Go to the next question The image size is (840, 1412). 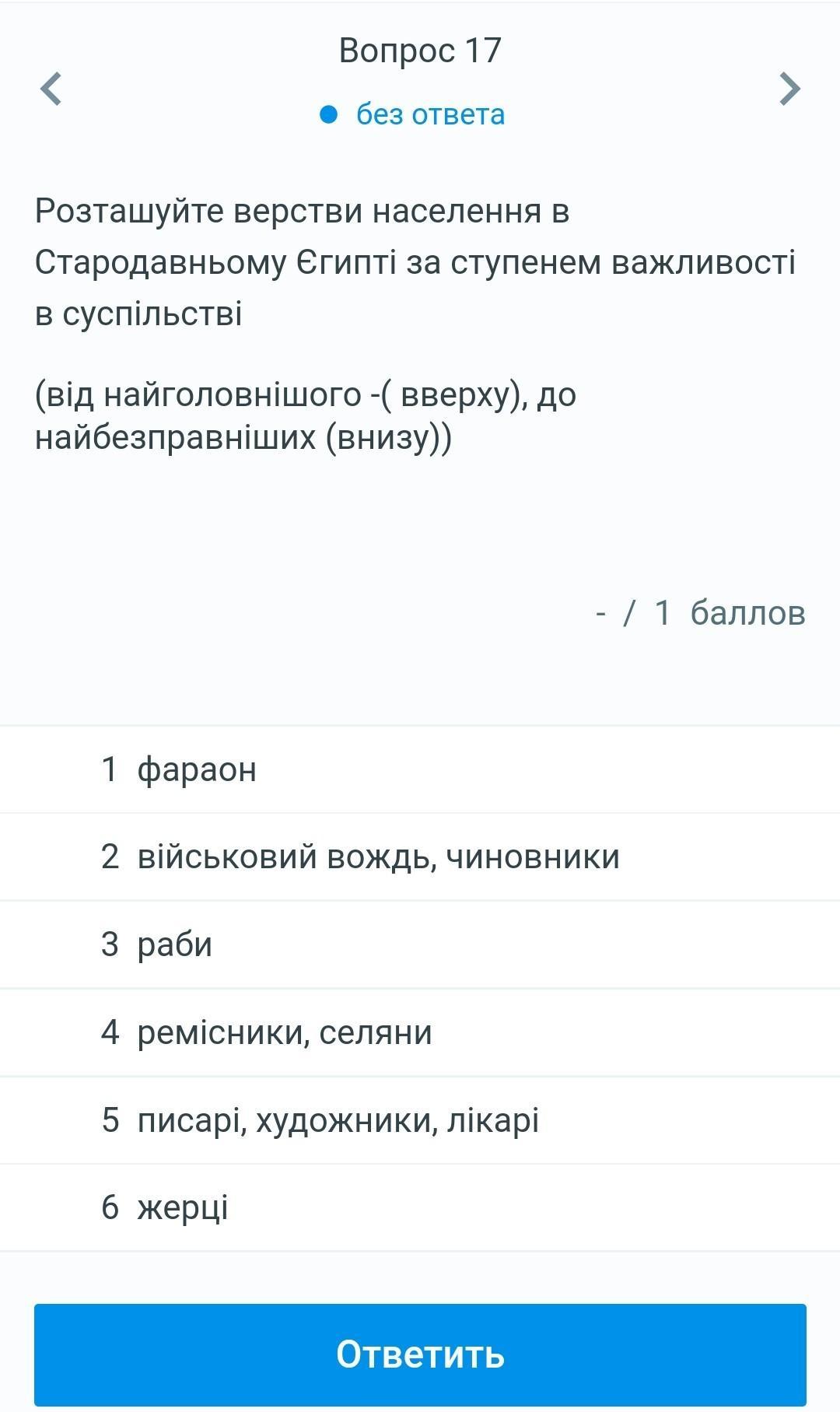click(789, 88)
